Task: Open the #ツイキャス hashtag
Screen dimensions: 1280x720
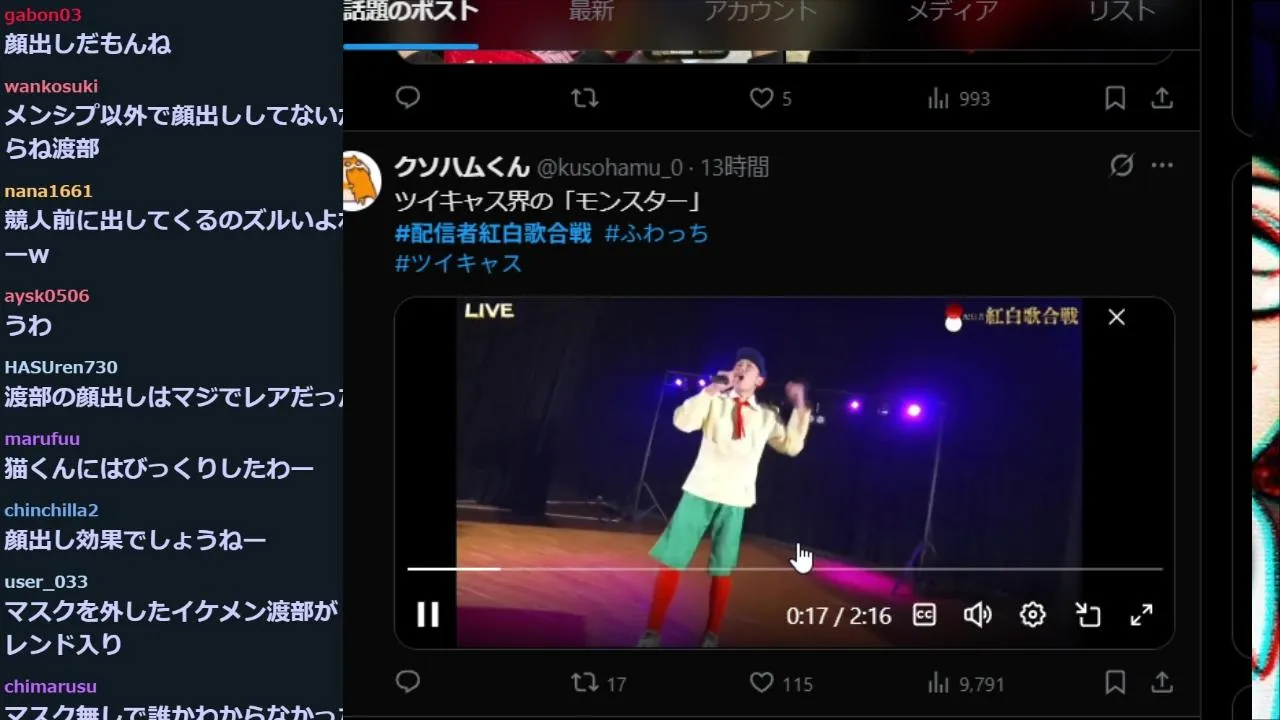Action: pyautogui.click(x=458, y=263)
